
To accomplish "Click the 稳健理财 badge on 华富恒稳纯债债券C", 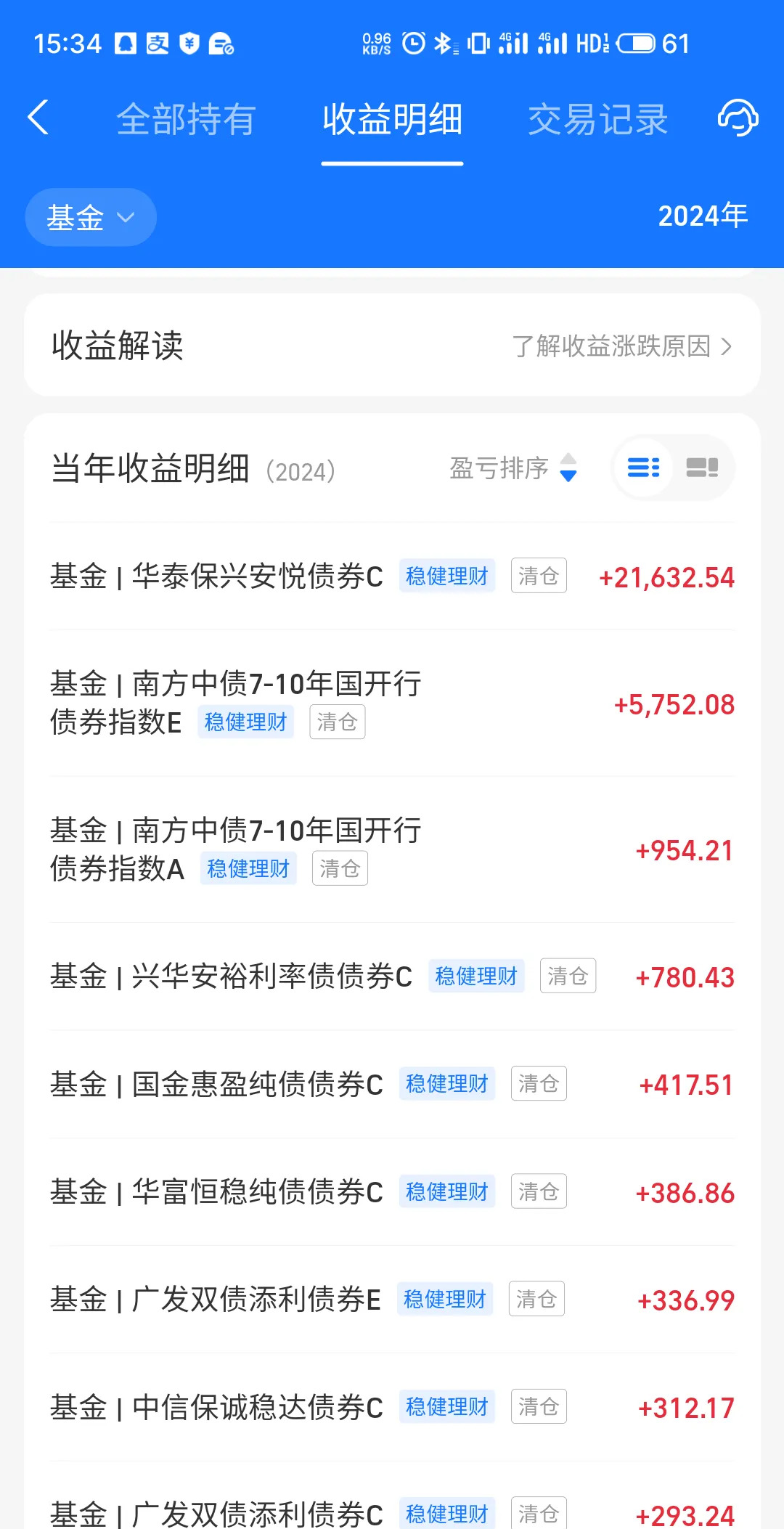I will [447, 1191].
